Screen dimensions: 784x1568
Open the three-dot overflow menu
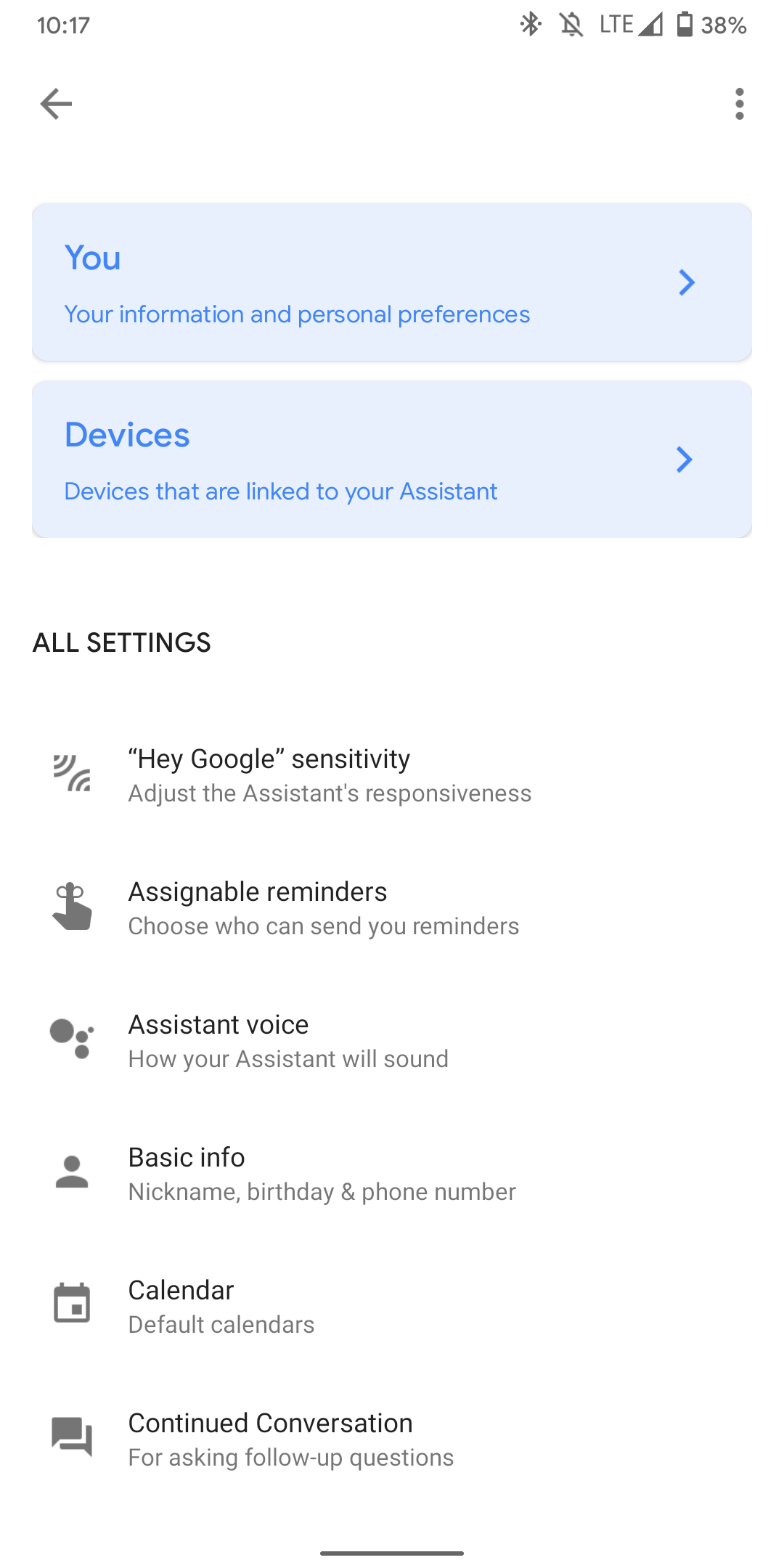click(x=739, y=104)
